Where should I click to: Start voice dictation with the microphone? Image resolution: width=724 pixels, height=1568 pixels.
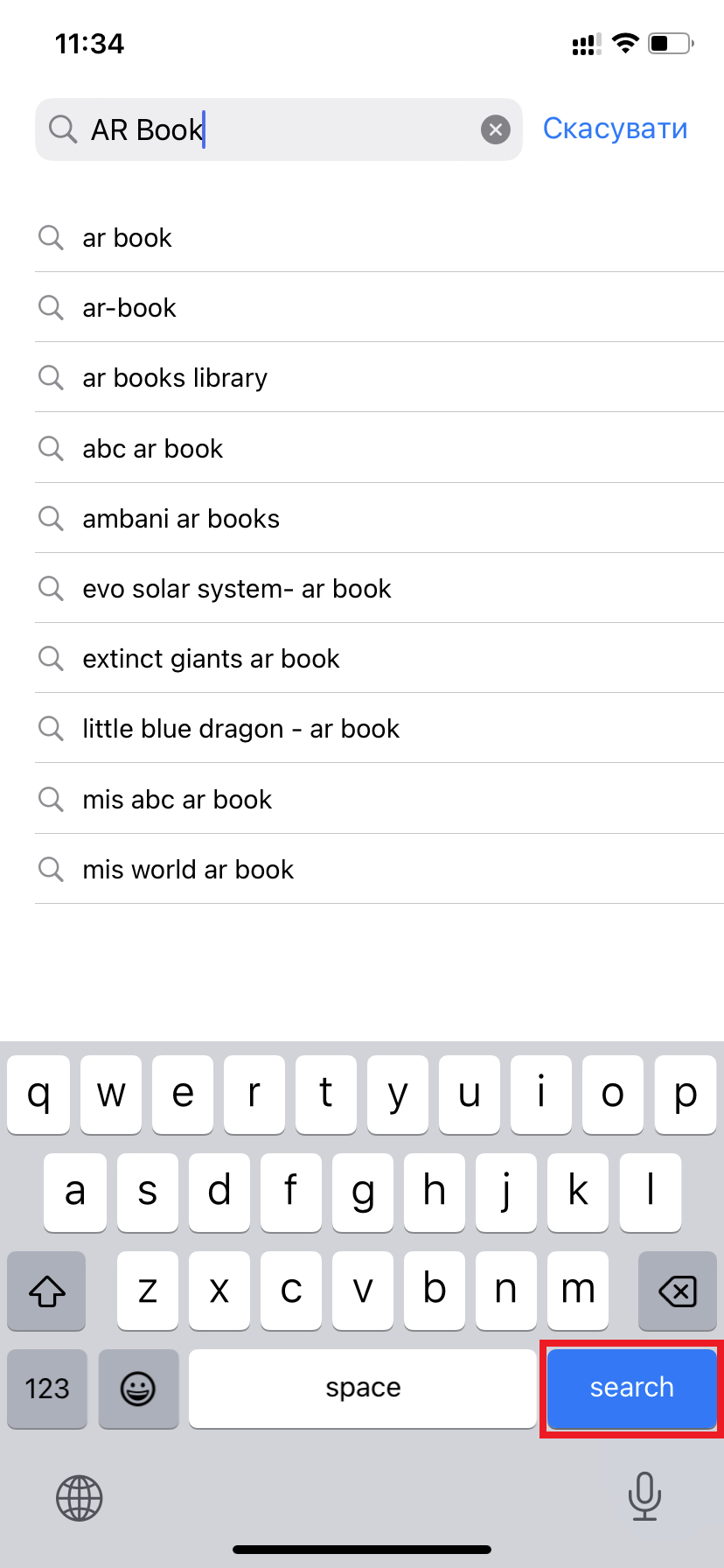click(644, 1496)
